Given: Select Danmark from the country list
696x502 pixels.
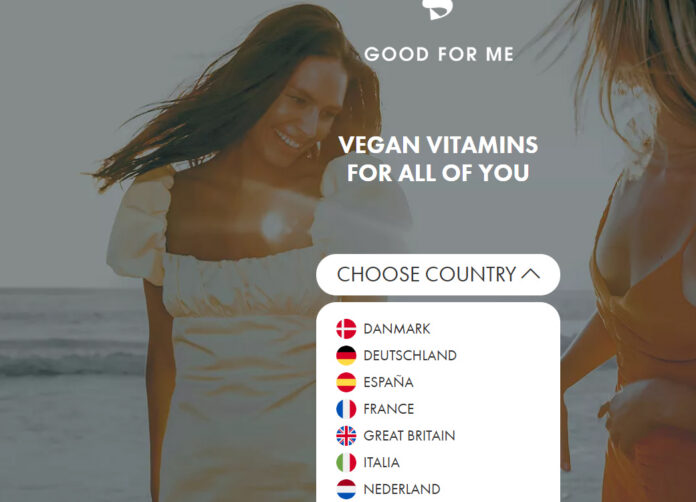Looking at the screenshot, I should [x=396, y=329].
